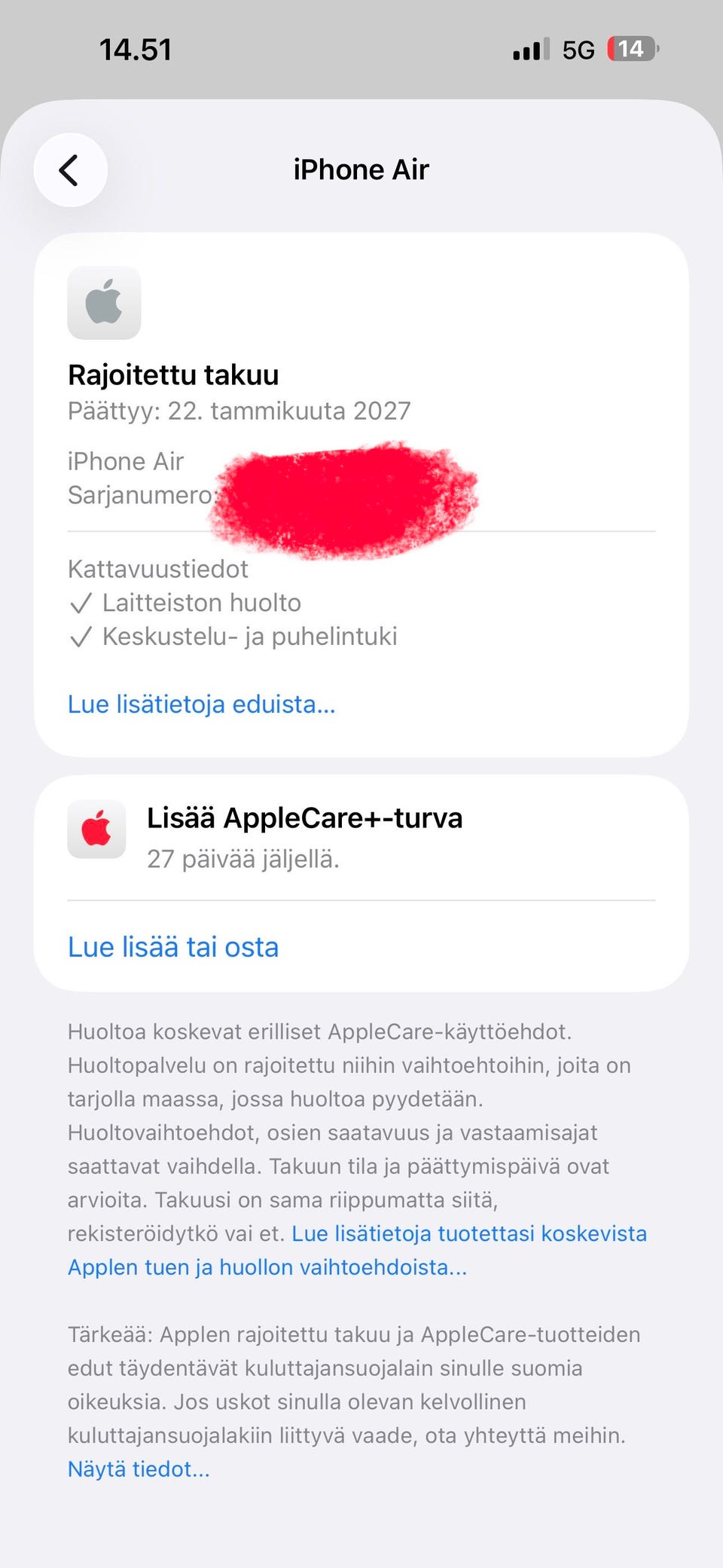Open the 'Applen tuen ja huollon vaihtoehdoista' link
The width and height of the screenshot is (723, 1568).
267,1267
